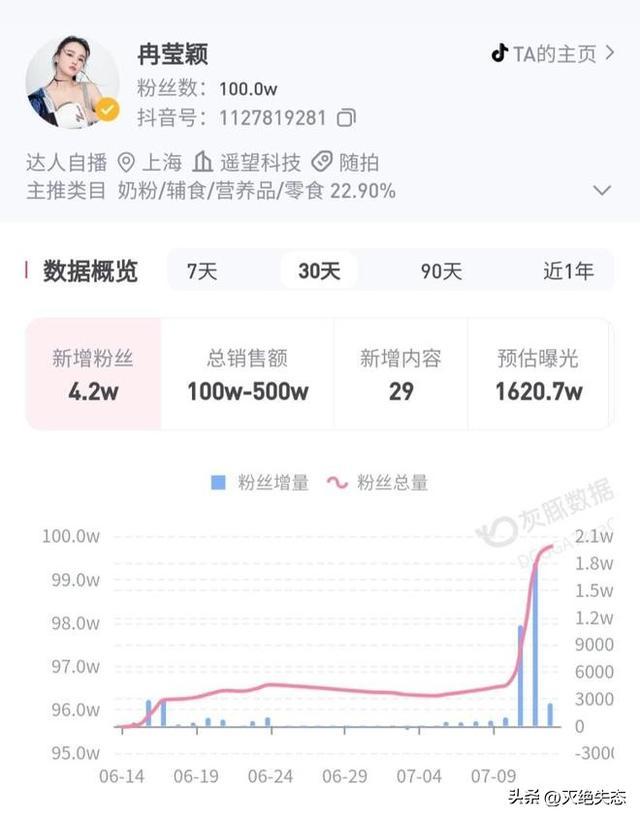
Task: View the 新增内容 metric
Action: tap(401, 374)
